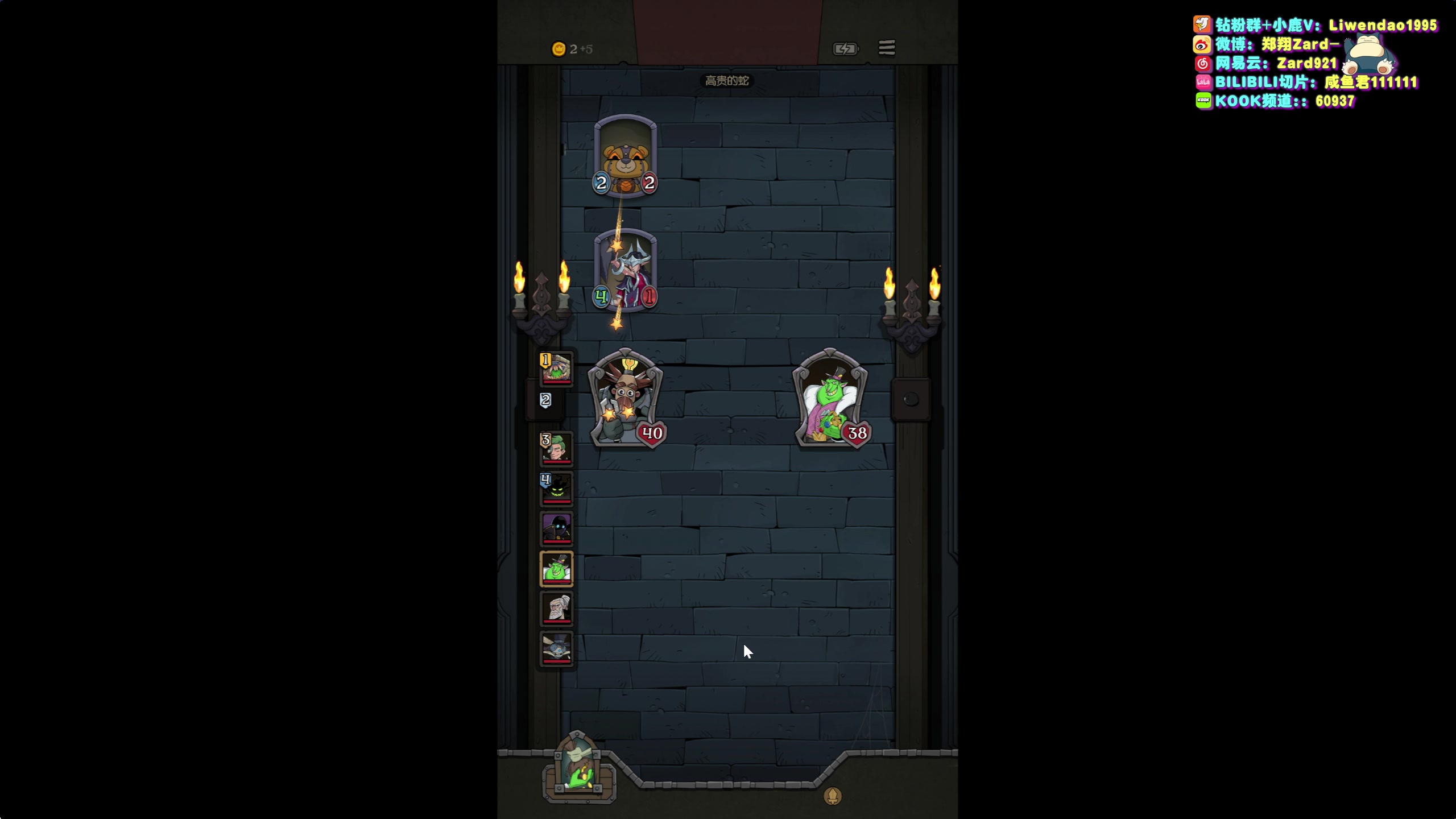
Task: Inspect the green orc hero with 38 health
Action: coord(831,399)
